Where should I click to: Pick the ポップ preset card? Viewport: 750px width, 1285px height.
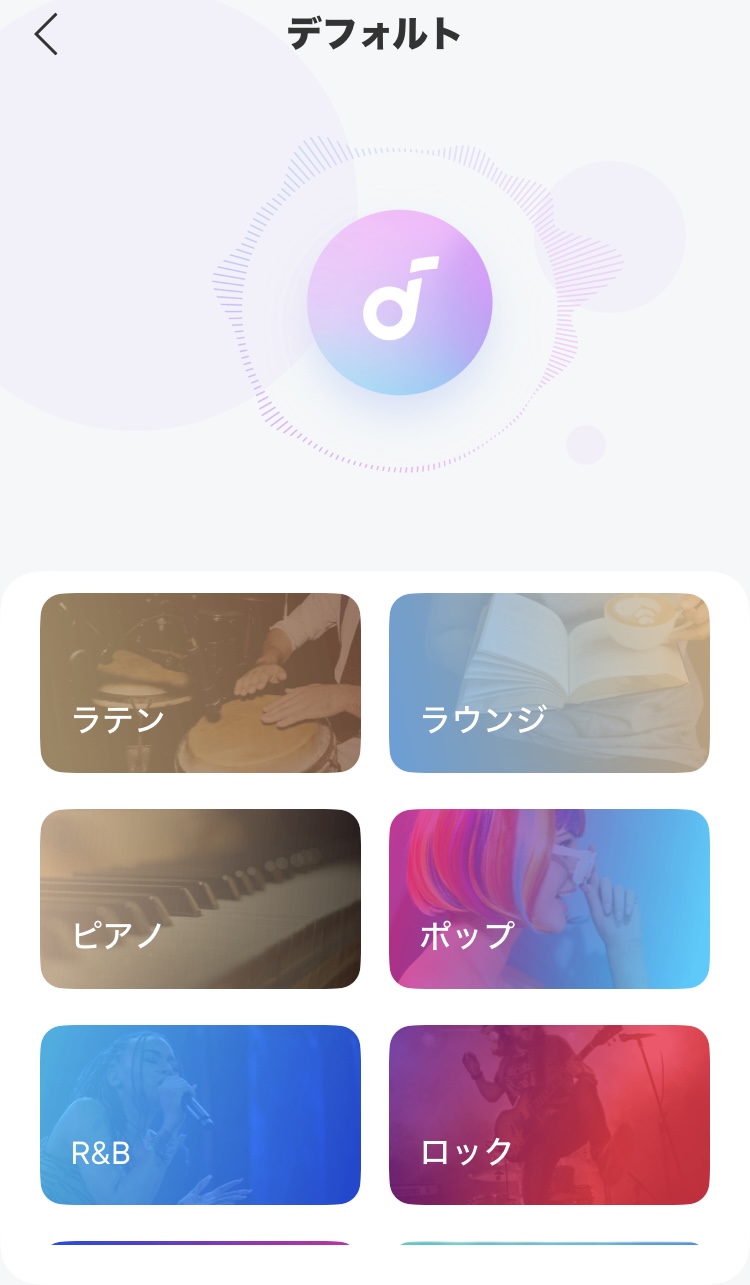coord(549,899)
